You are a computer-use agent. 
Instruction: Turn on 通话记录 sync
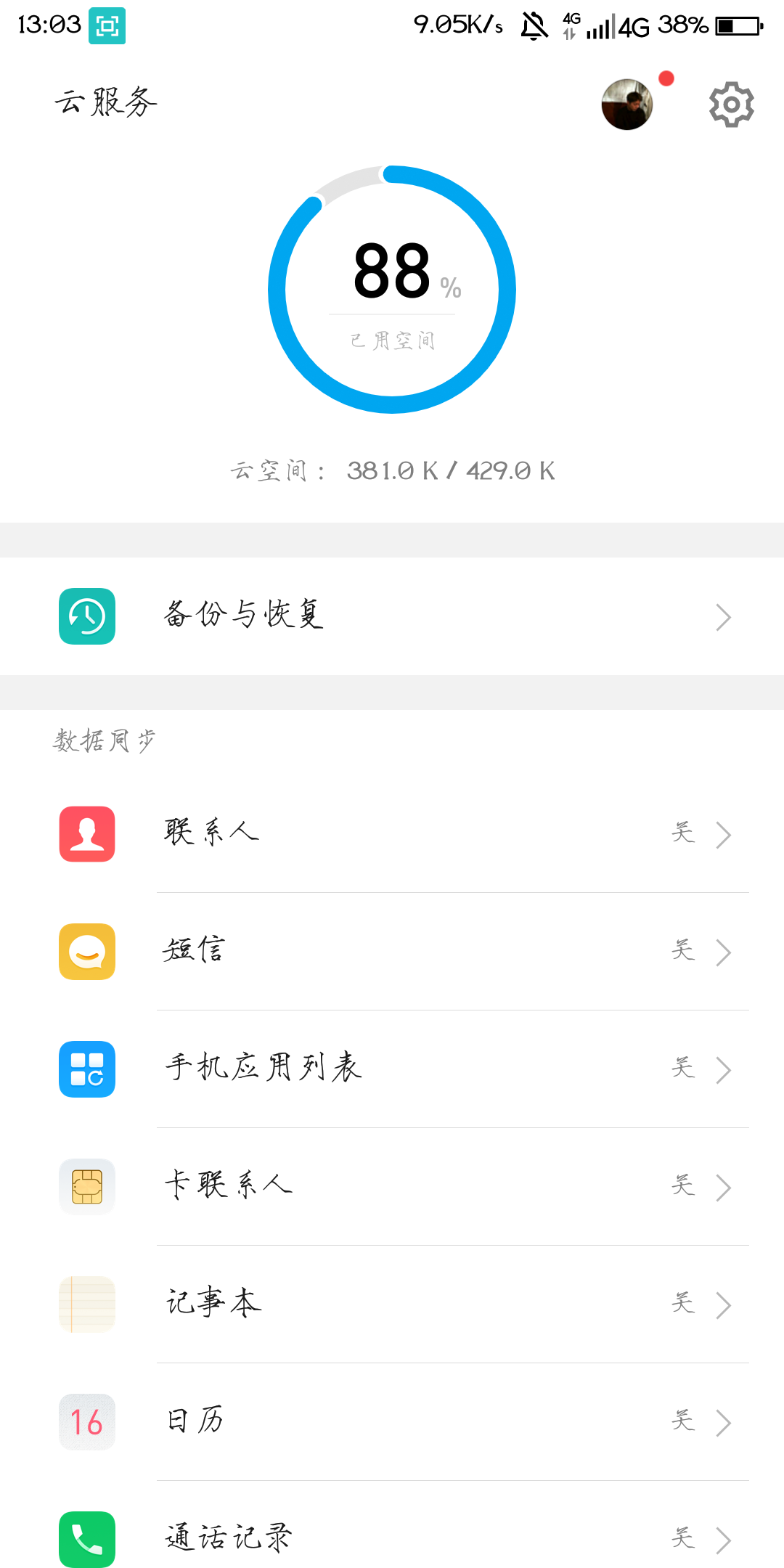(682, 1539)
